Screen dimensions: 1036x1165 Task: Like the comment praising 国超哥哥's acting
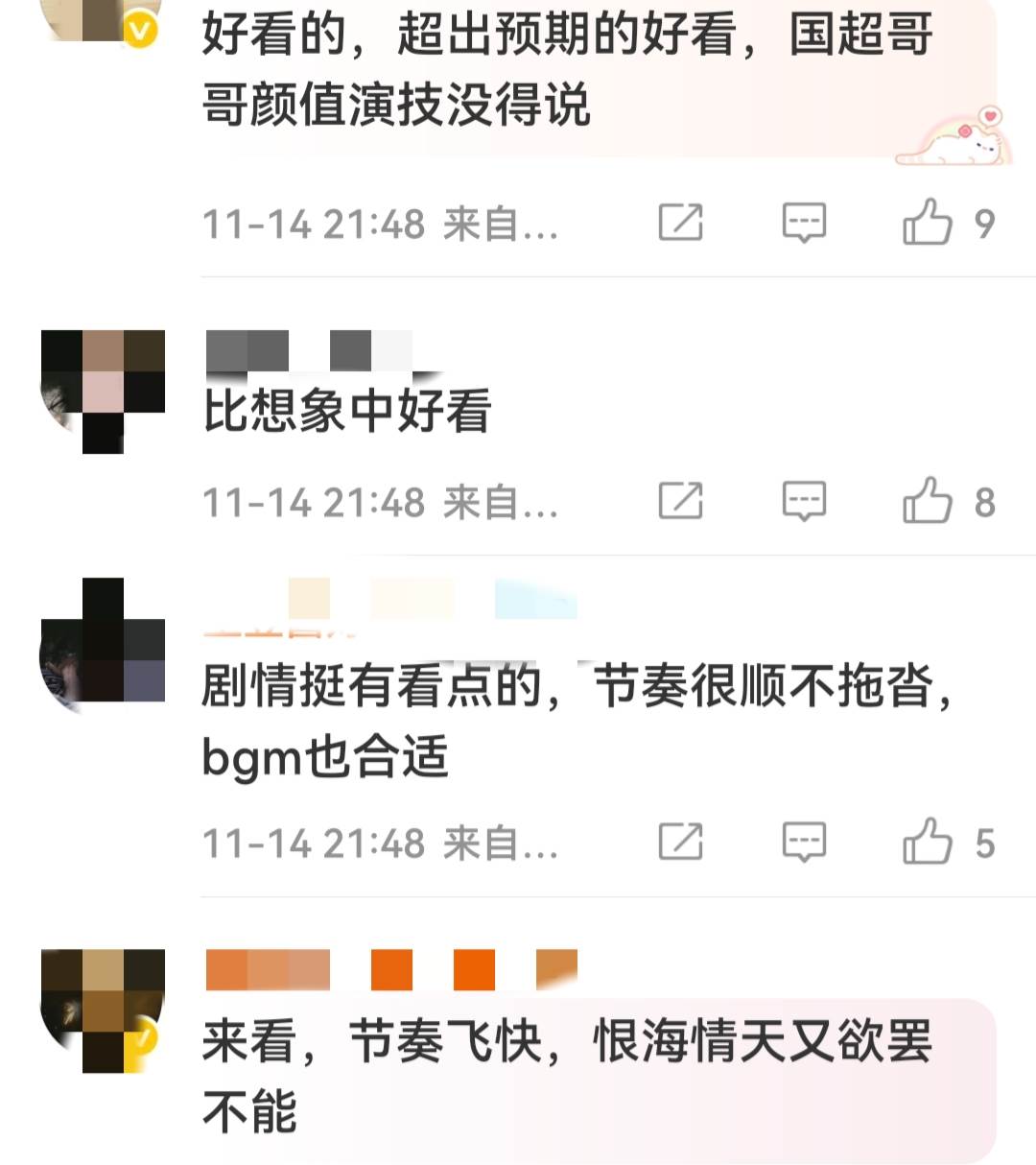[927, 223]
